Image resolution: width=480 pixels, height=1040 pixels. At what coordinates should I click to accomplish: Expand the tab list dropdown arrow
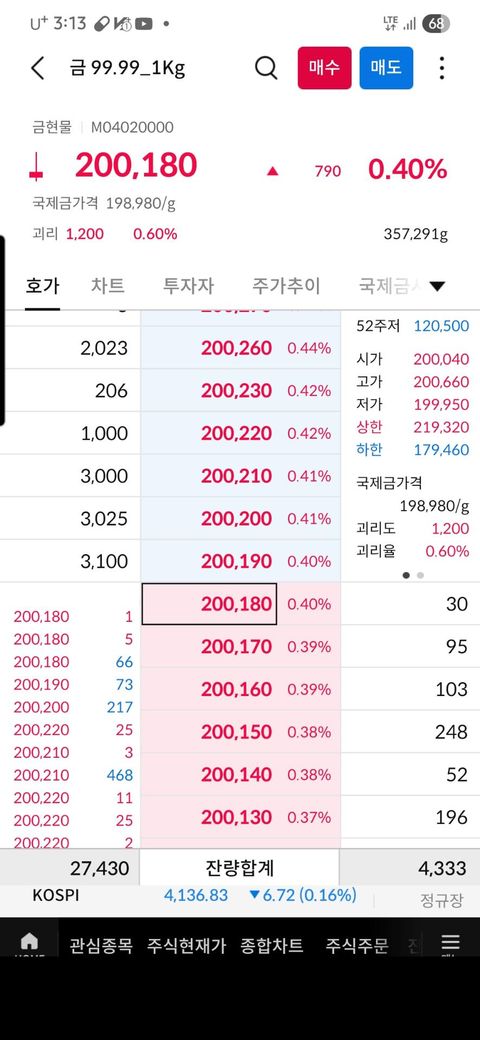437,287
